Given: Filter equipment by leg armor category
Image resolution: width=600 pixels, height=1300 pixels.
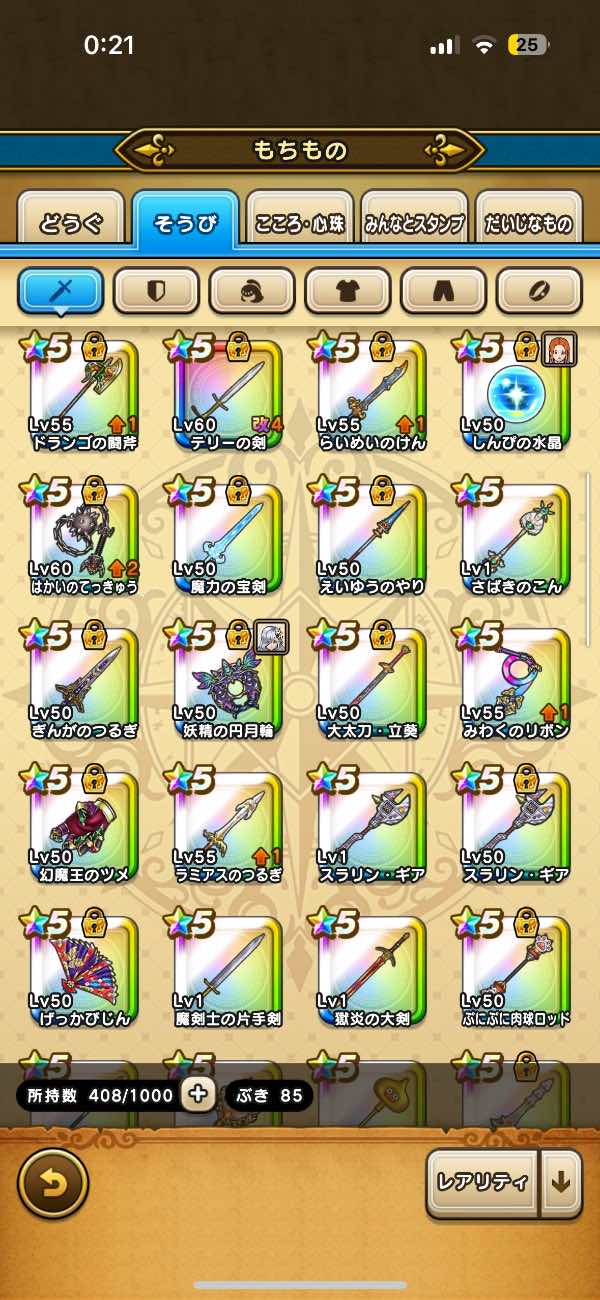Looking at the screenshot, I should point(443,291).
